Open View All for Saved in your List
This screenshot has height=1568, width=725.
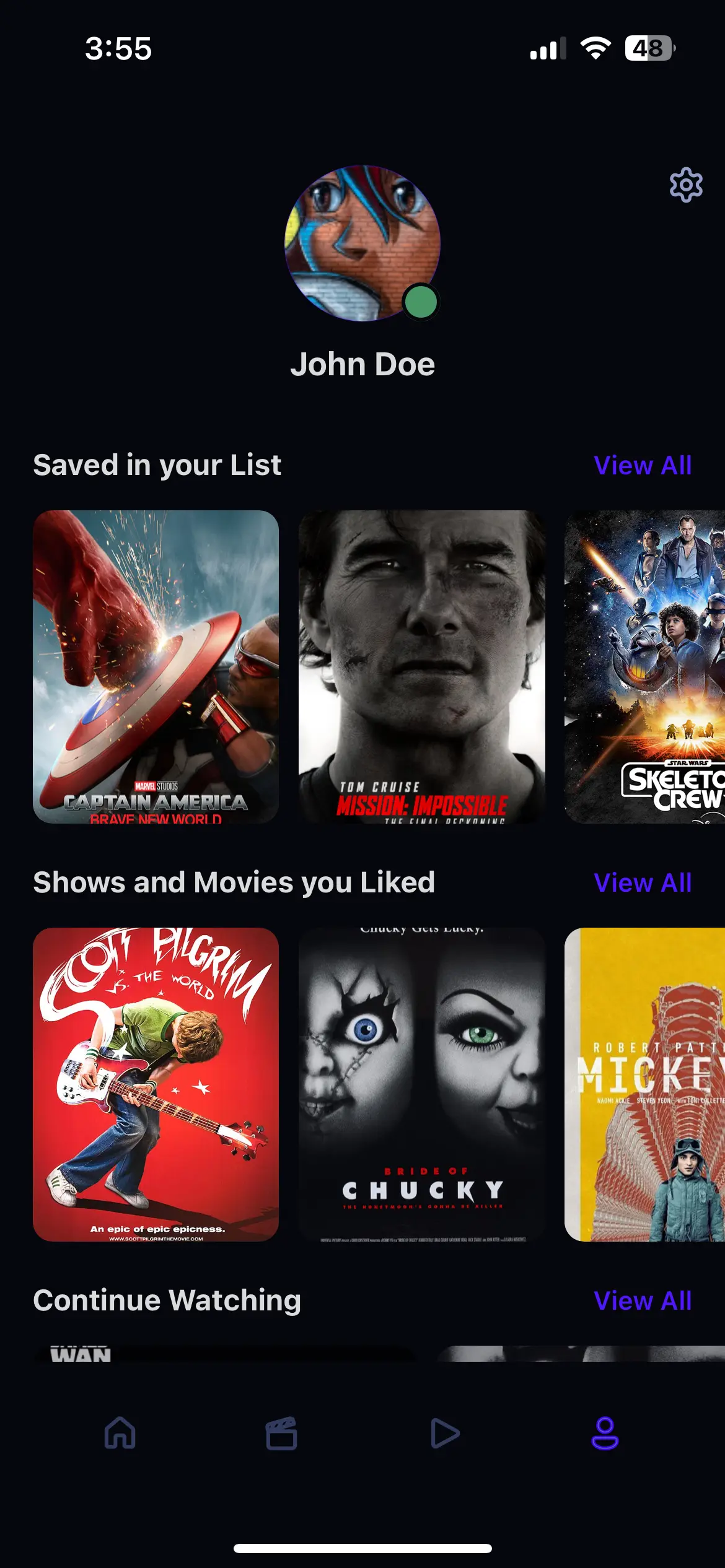643,466
